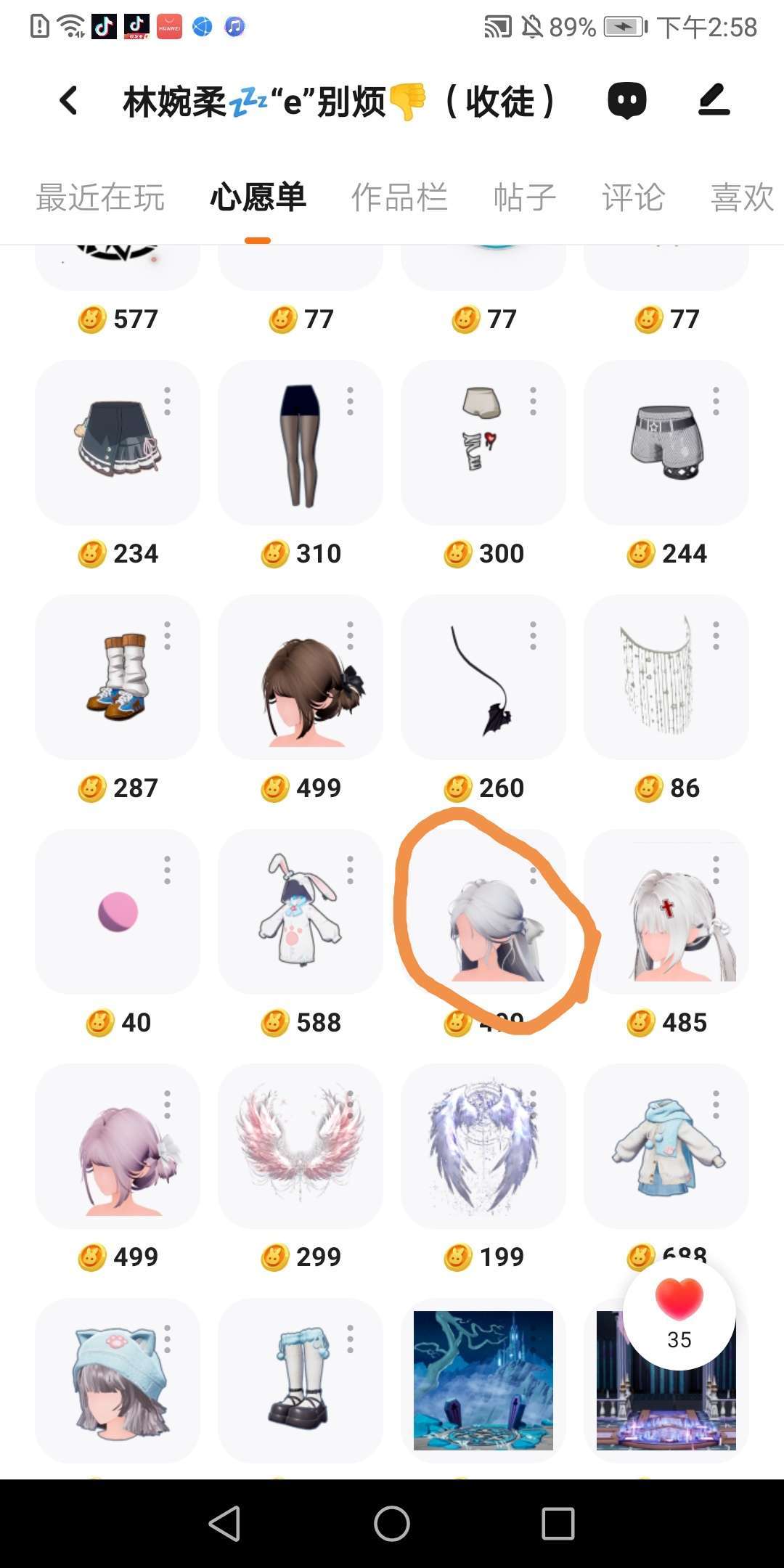Open options for brown hair priced 499
This screenshot has width=784, height=1568.
coord(350,636)
